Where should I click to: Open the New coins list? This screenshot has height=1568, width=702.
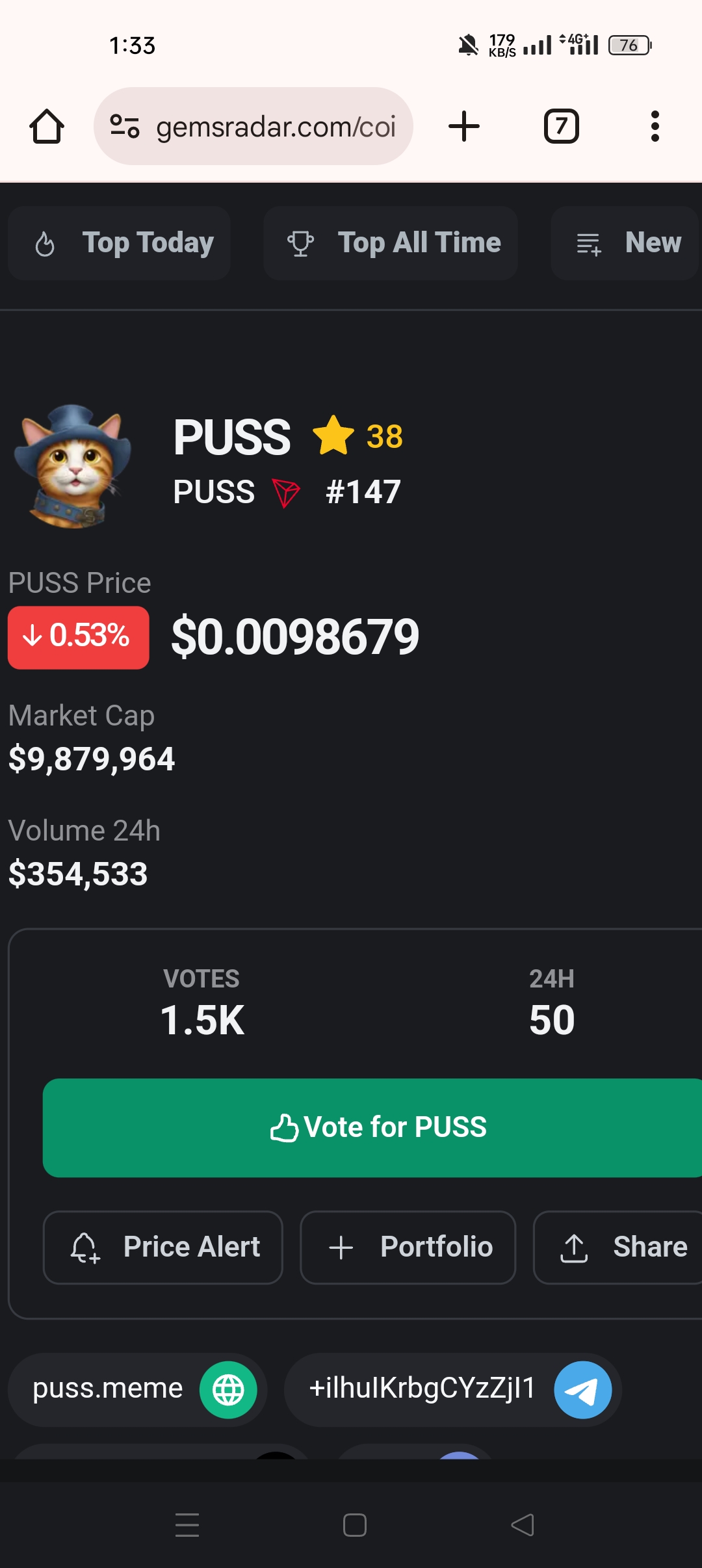tap(625, 243)
